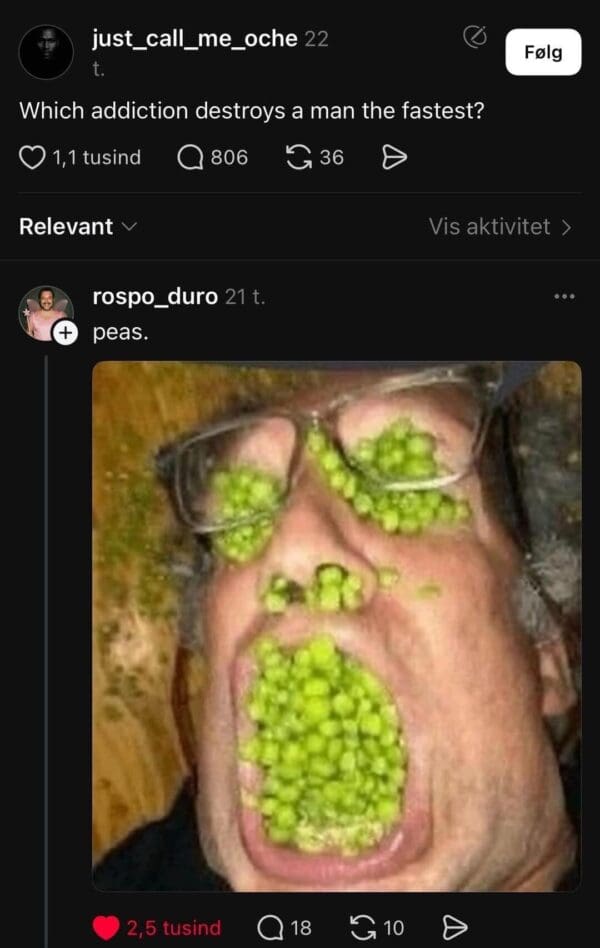The width and height of the screenshot is (600, 948).
Task: Follow rospo_duro via the plus badge
Action: [64, 334]
